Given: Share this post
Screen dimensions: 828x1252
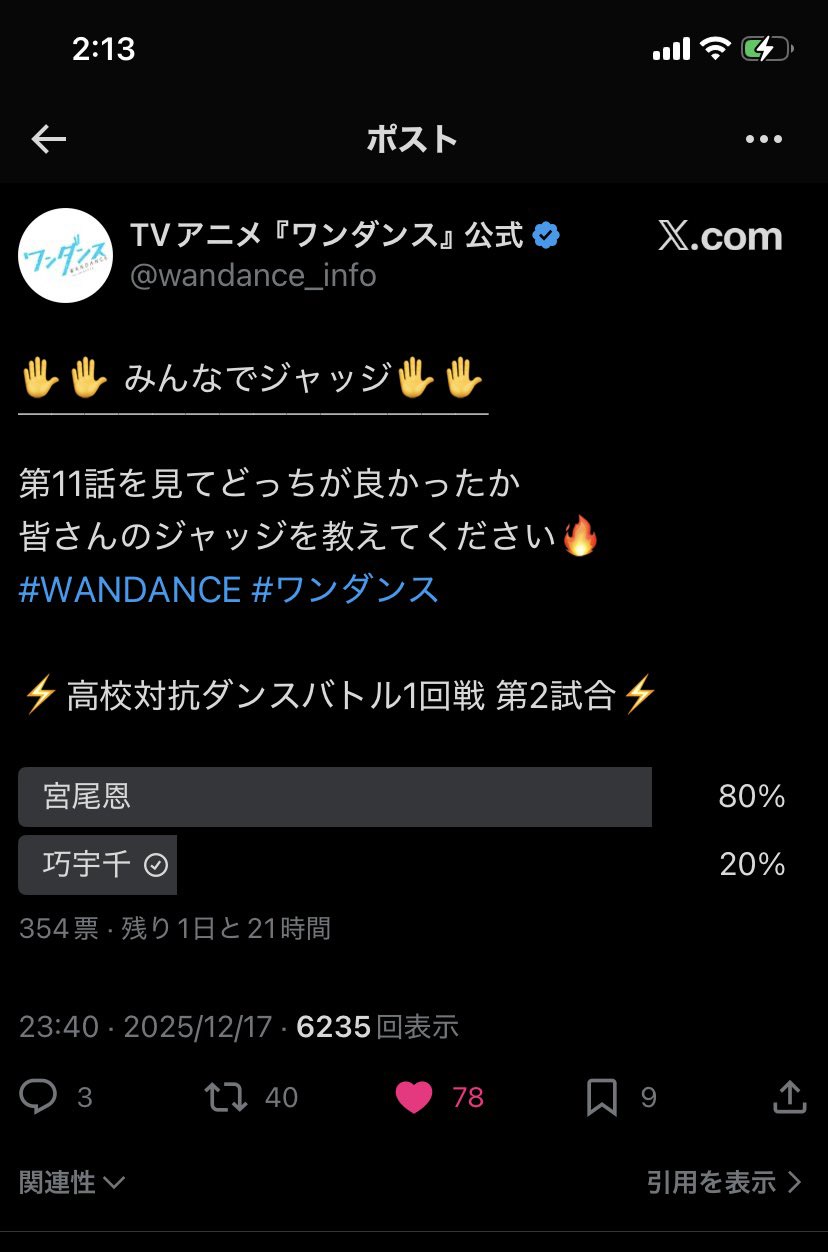Looking at the screenshot, I should 789,1096.
